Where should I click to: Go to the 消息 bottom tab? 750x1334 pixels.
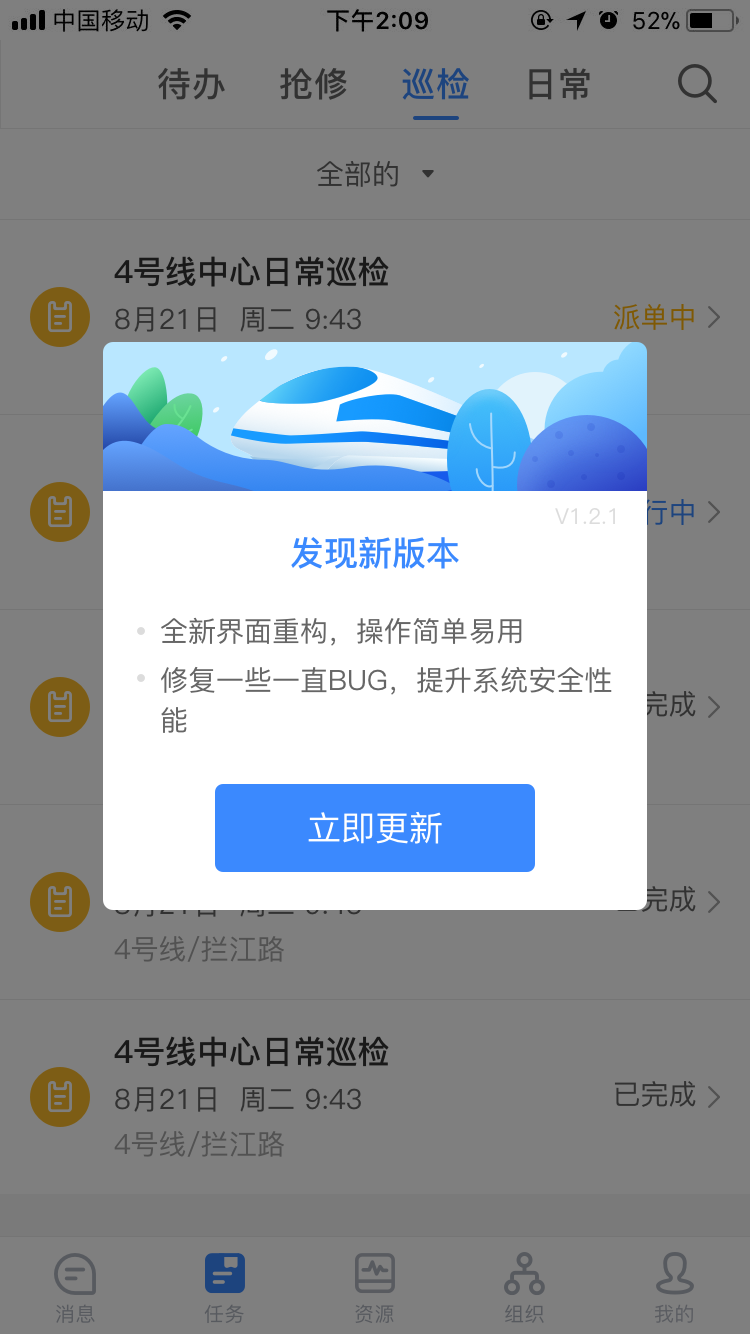(75, 1287)
